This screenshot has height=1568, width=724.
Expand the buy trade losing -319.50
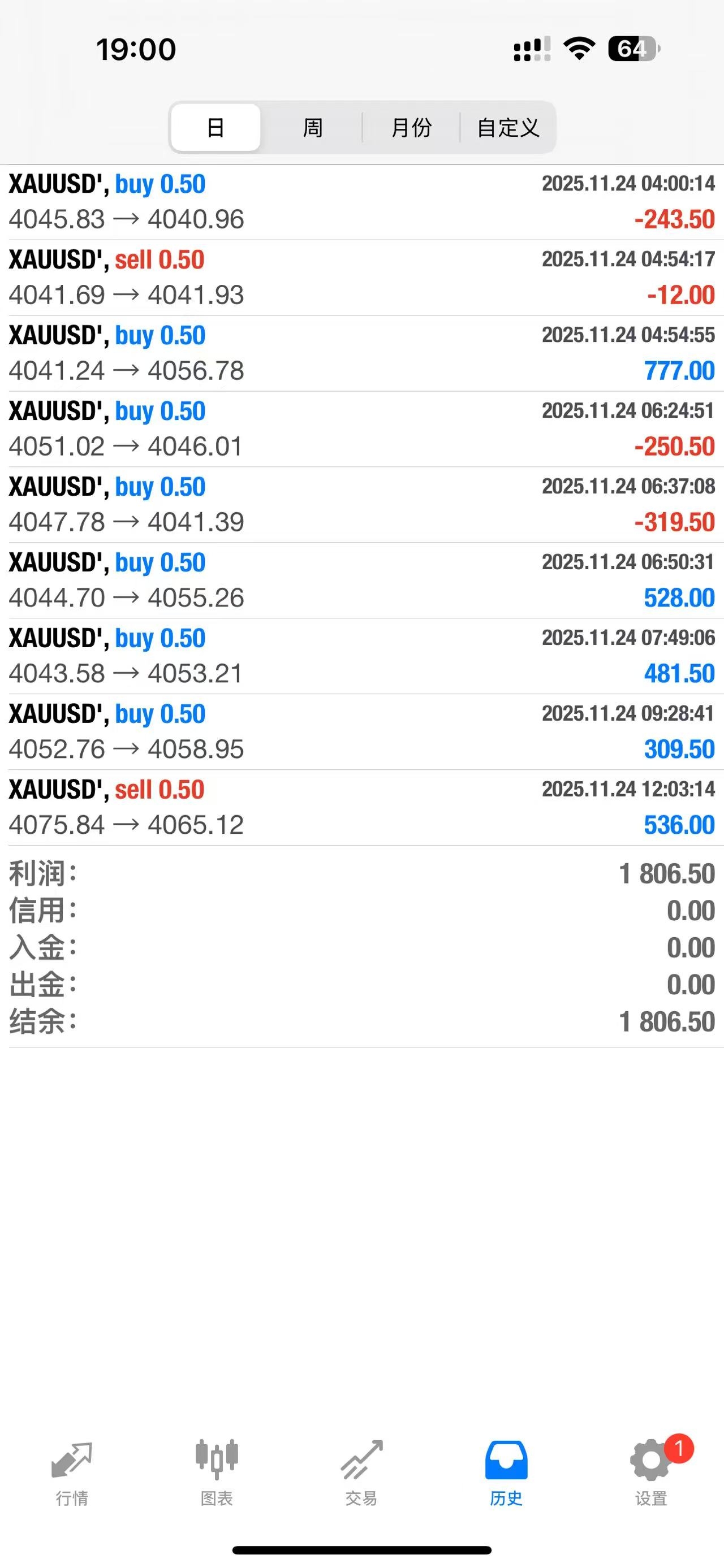click(x=361, y=505)
